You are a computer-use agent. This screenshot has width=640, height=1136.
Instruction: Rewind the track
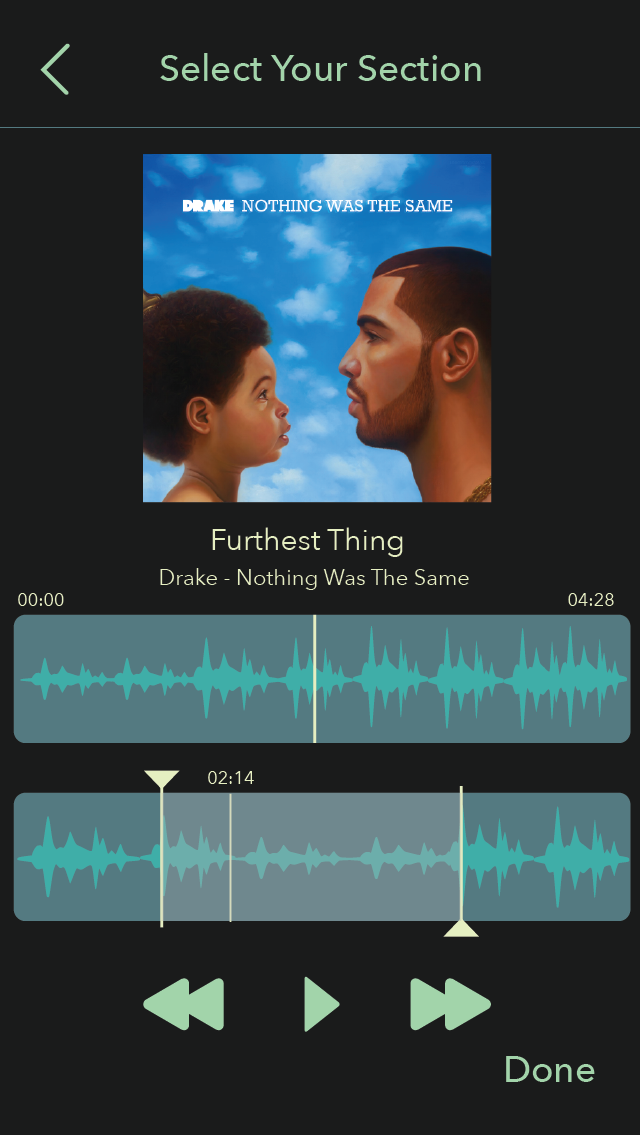coord(183,1004)
